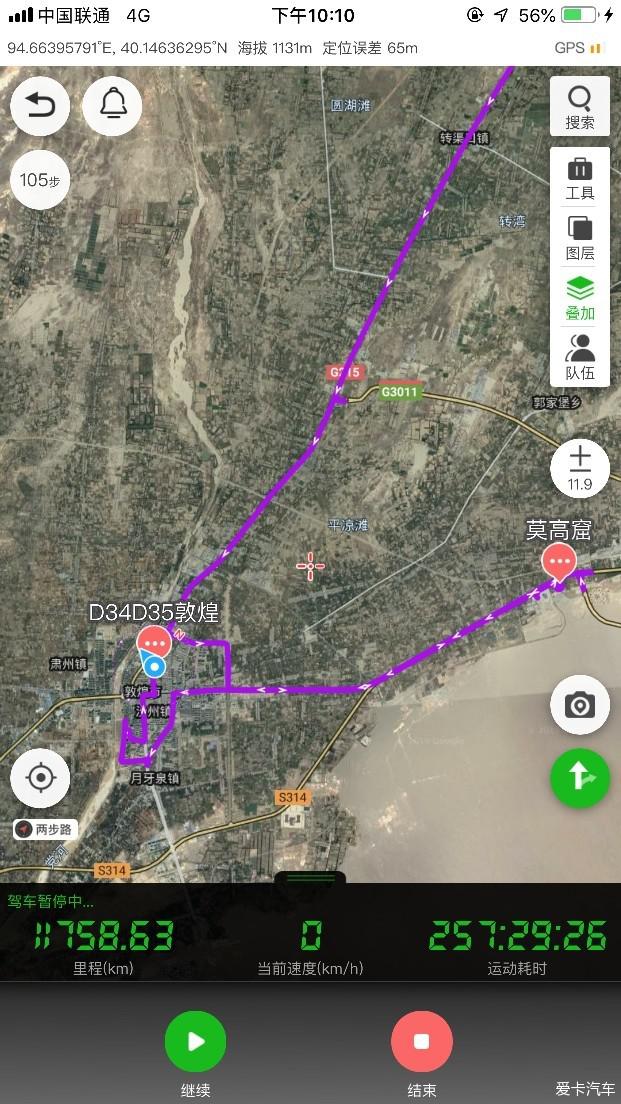Toggle the 叠加 overlay option
Screen dimensions: 621x1104
(x=580, y=298)
